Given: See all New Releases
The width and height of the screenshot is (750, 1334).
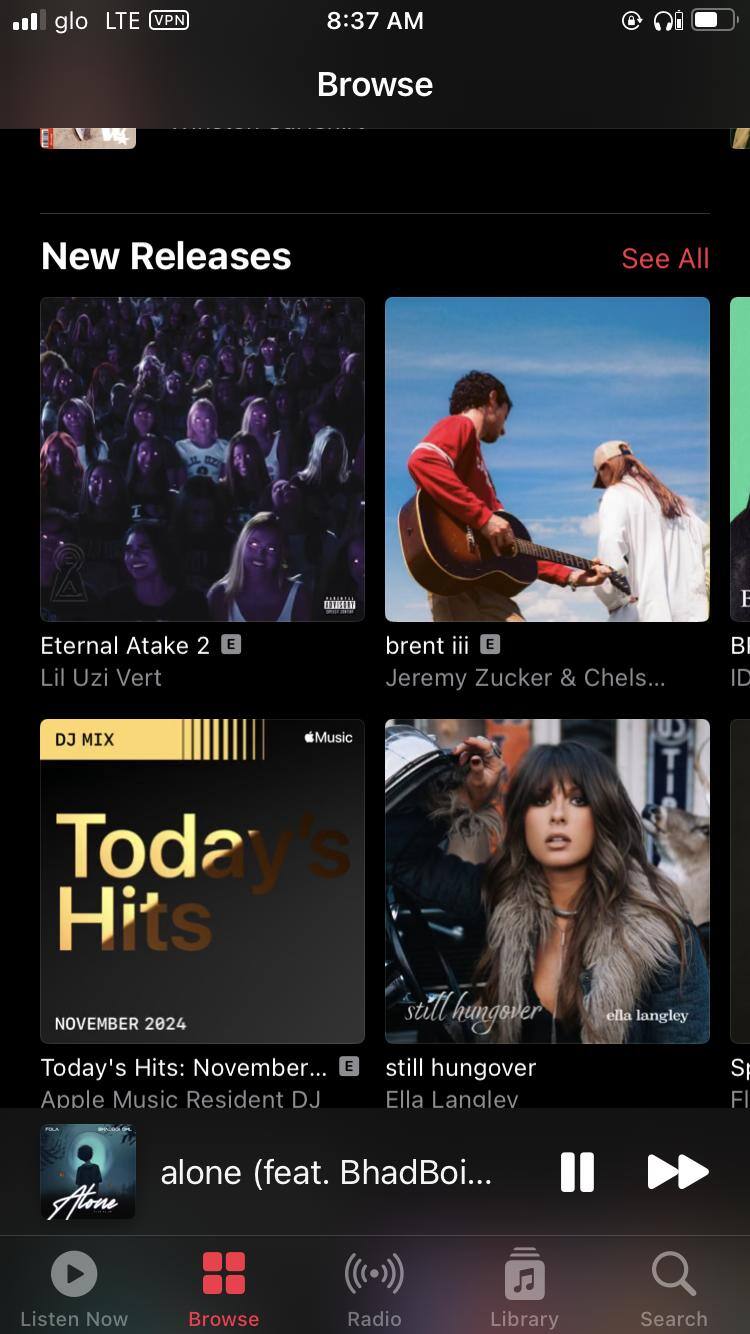Looking at the screenshot, I should pyautogui.click(x=664, y=258).
